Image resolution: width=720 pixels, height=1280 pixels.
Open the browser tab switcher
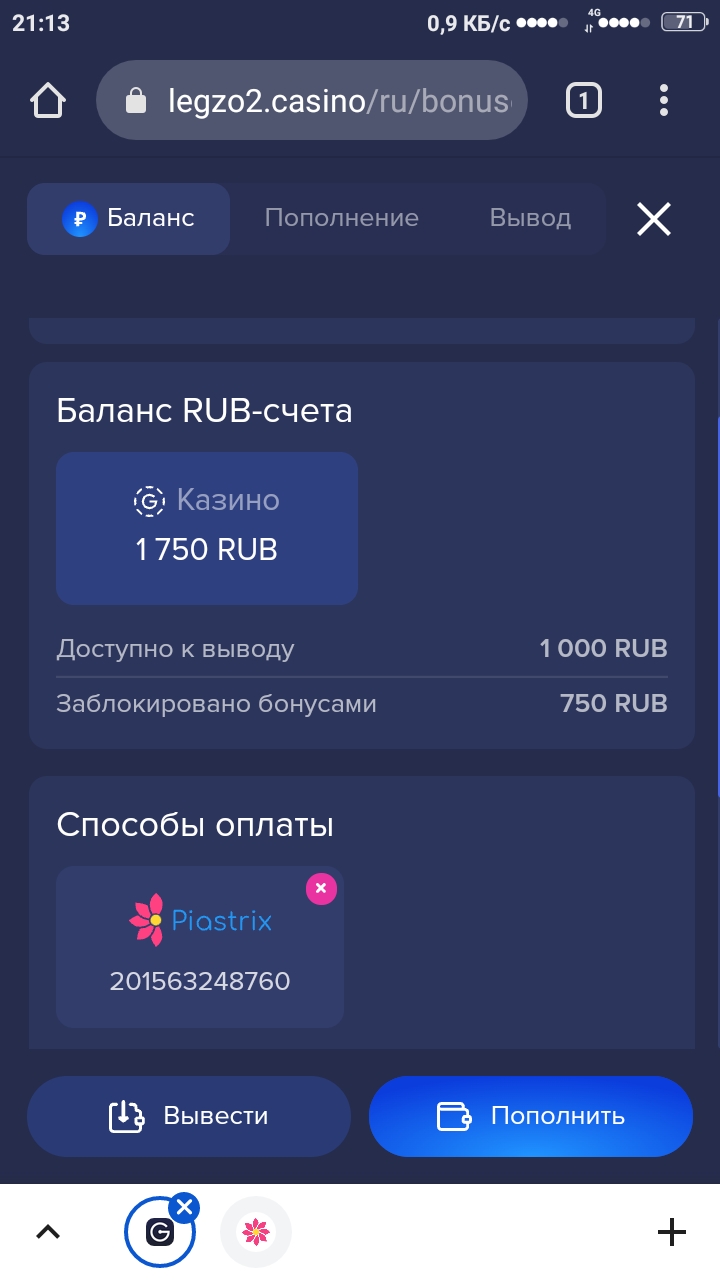pos(584,100)
